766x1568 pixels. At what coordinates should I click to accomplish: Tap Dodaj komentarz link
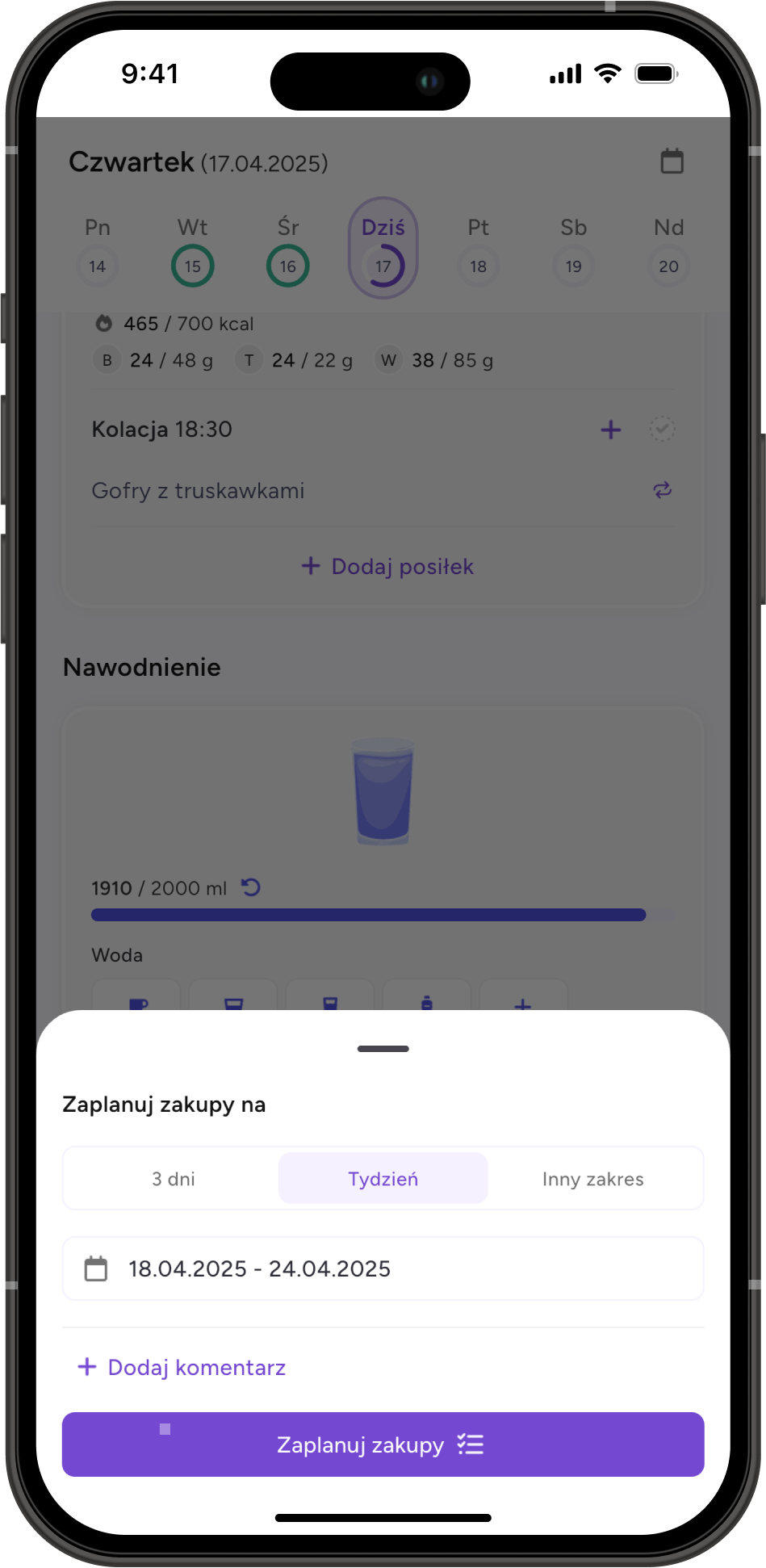pyautogui.click(x=182, y=1367)
